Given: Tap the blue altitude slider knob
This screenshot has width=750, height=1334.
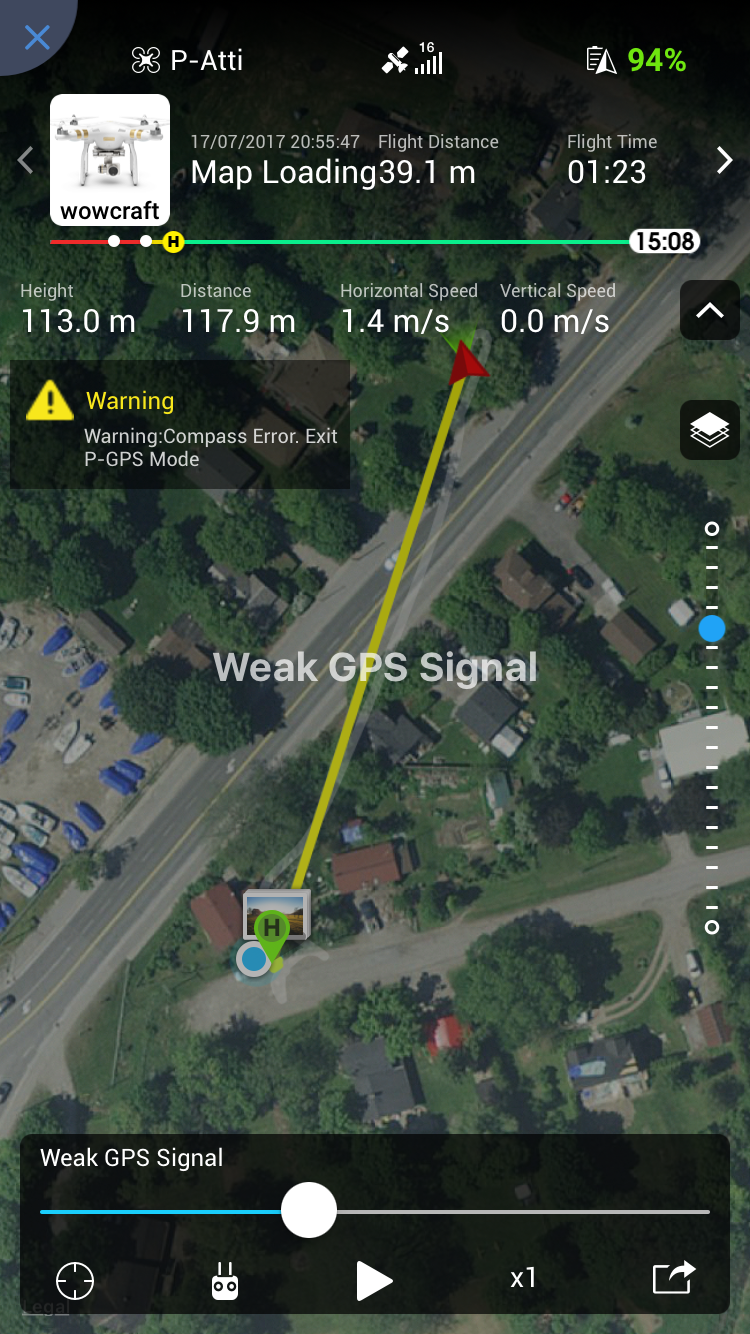Looking at the screenshot, I should 712,628.
